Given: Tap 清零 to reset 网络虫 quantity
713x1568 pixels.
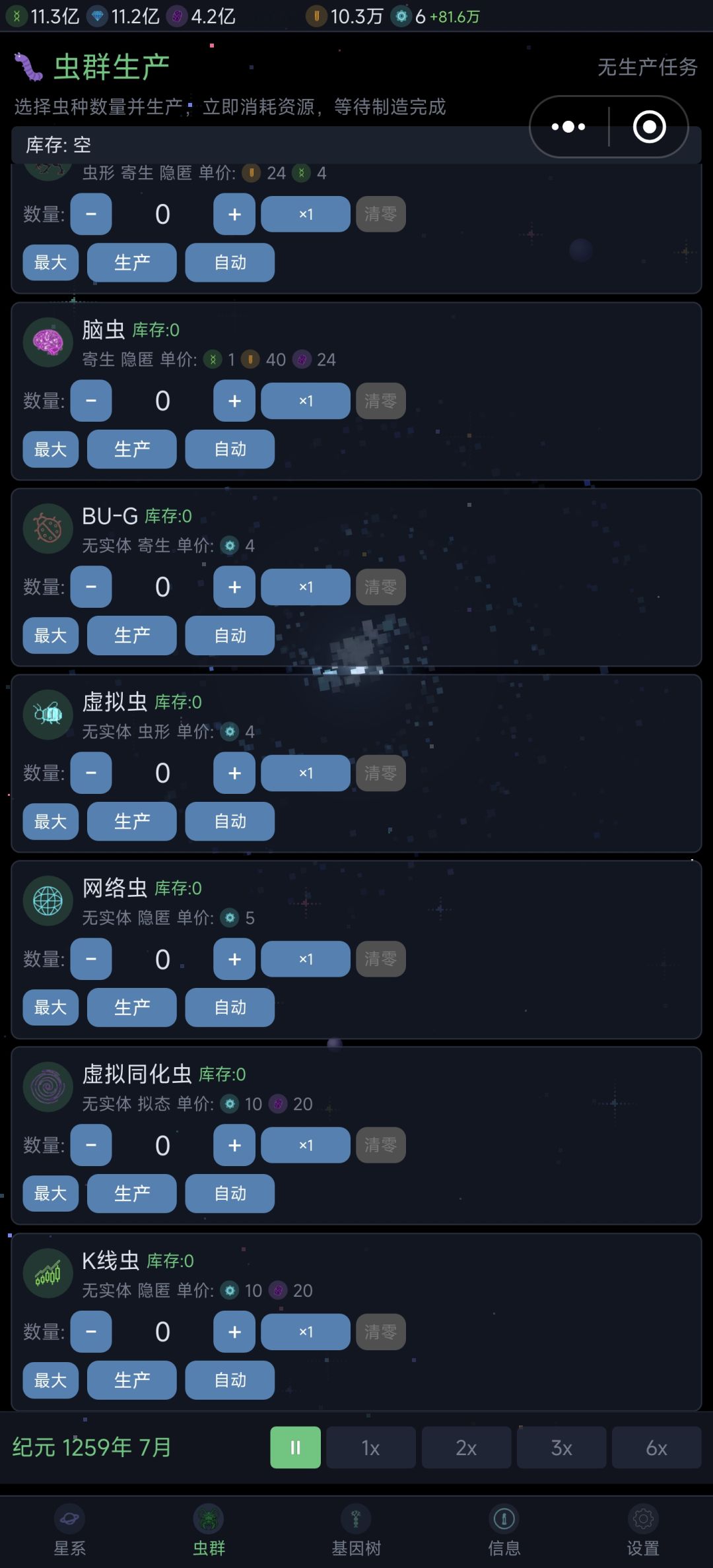Looking at the screenshot, I should 381,959.
